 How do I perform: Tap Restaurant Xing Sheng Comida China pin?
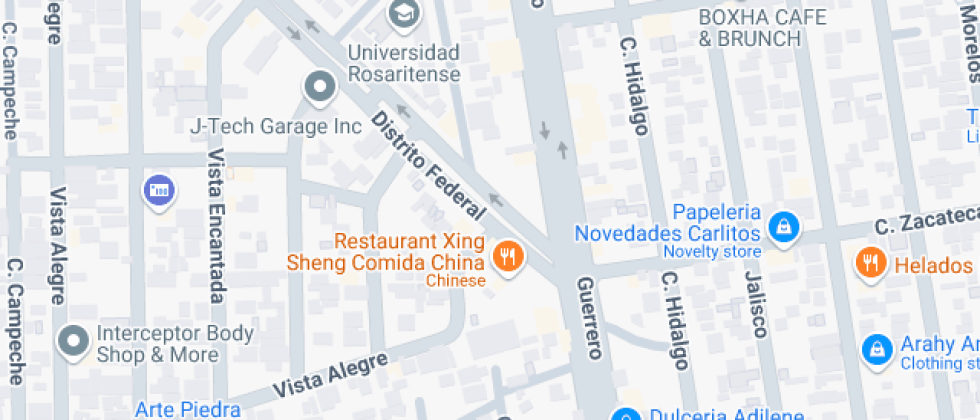pos(508,257)
